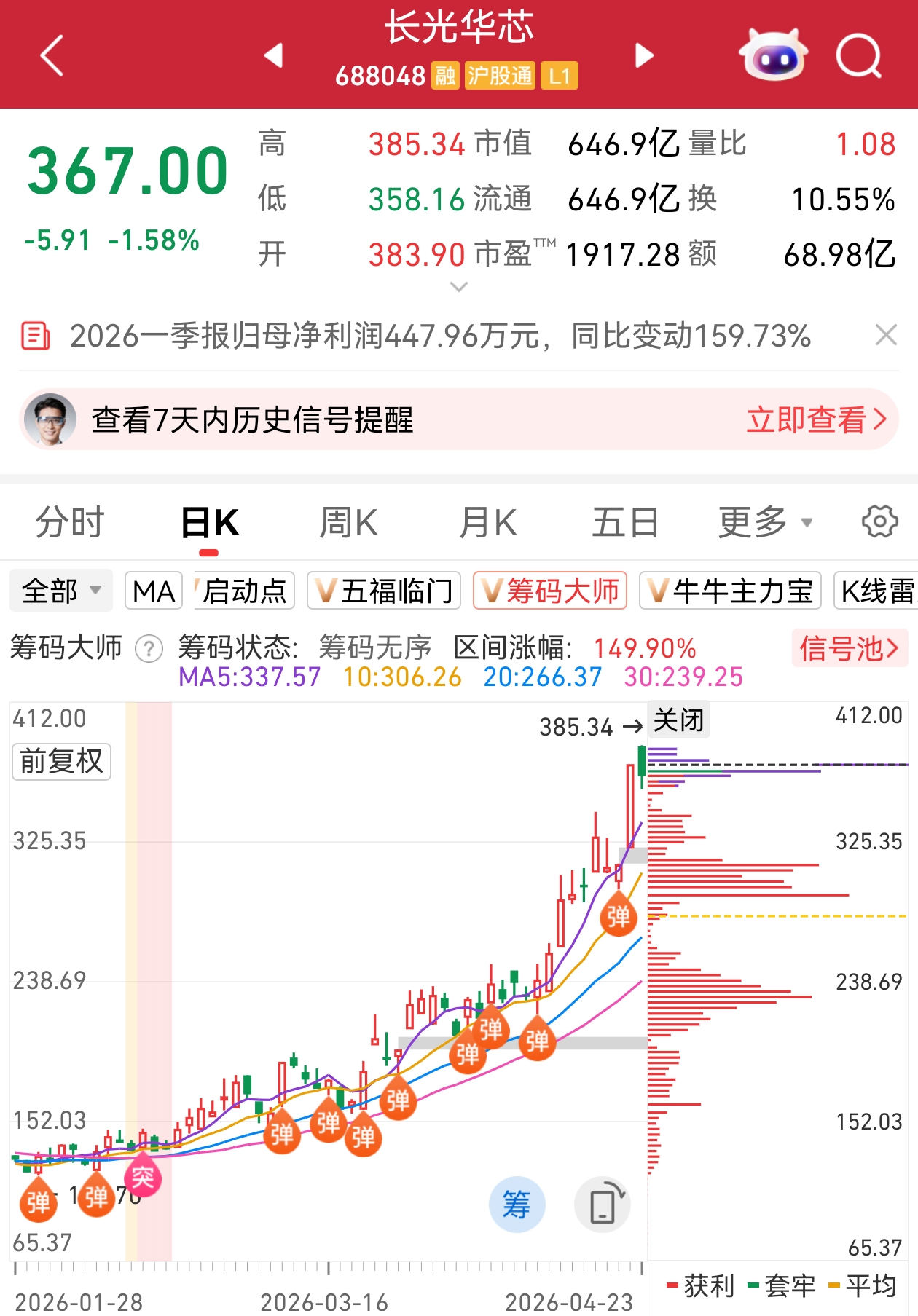918x1316 pixels.
Task: Go back using the top-left arrow
Action: (52, 55)
